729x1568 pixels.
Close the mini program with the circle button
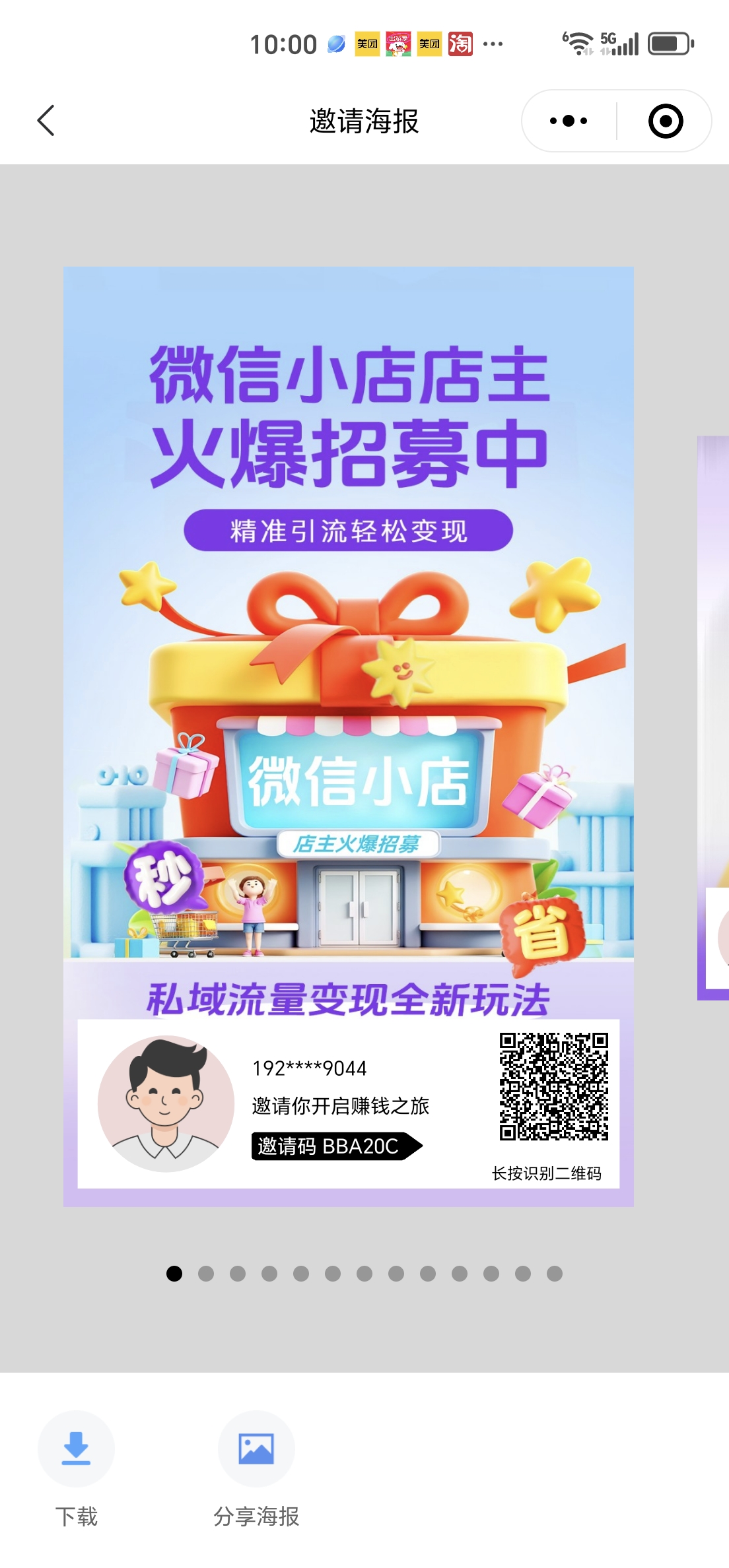(x=665, y=121)
